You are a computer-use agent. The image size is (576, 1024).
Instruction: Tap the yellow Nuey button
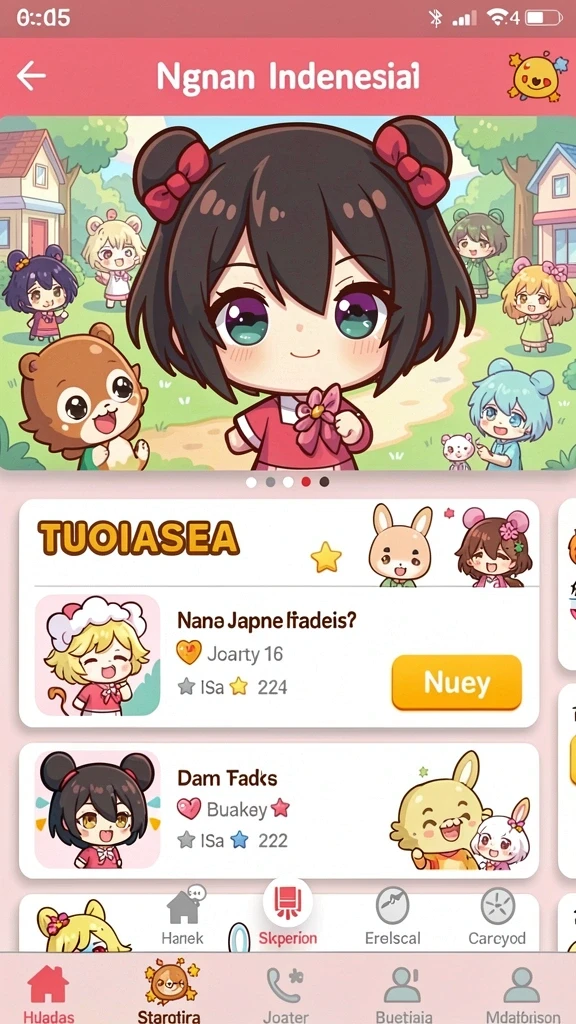click(456, 682)
